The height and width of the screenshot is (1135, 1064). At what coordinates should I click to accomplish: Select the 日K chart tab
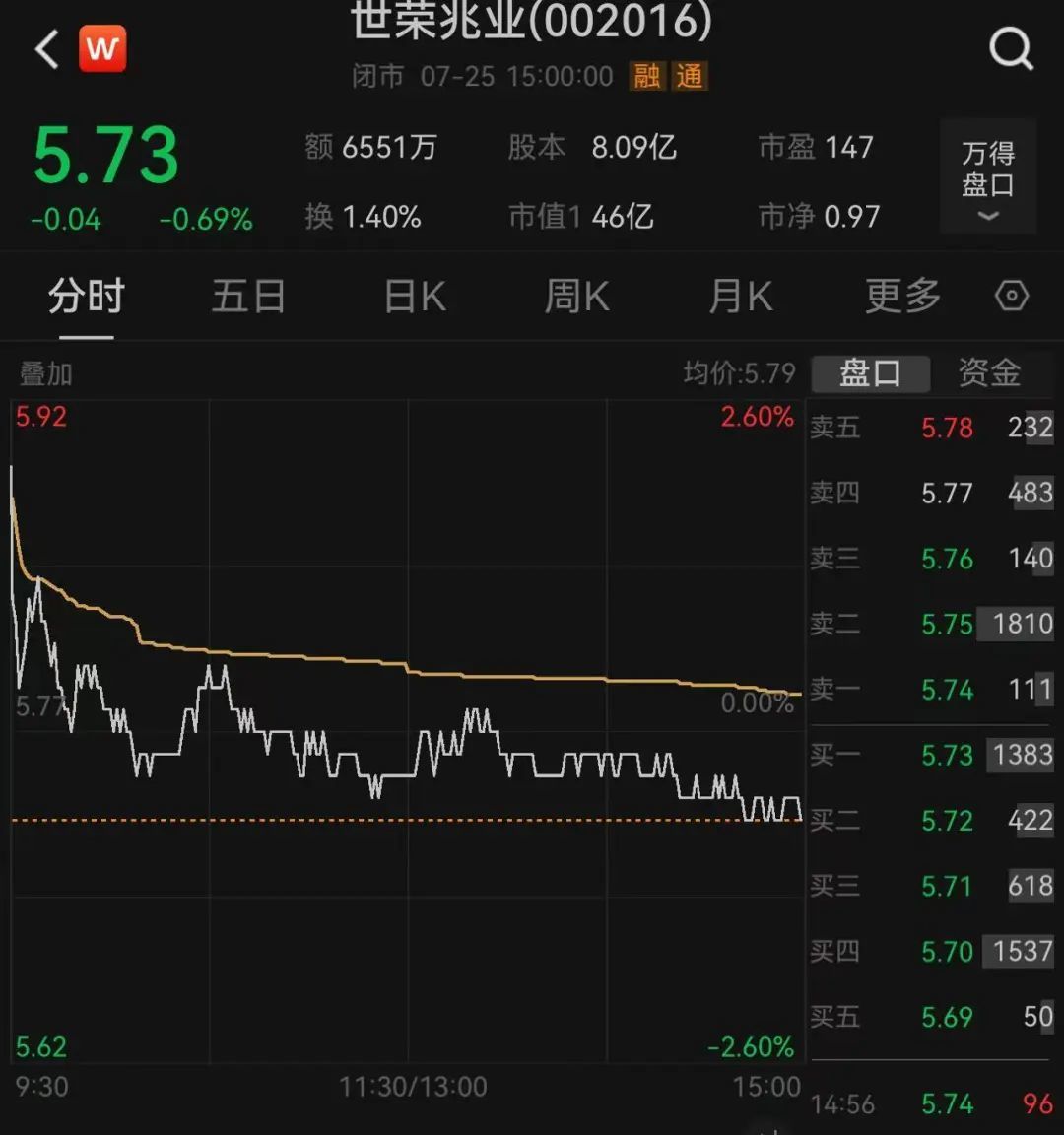[414, 296]
